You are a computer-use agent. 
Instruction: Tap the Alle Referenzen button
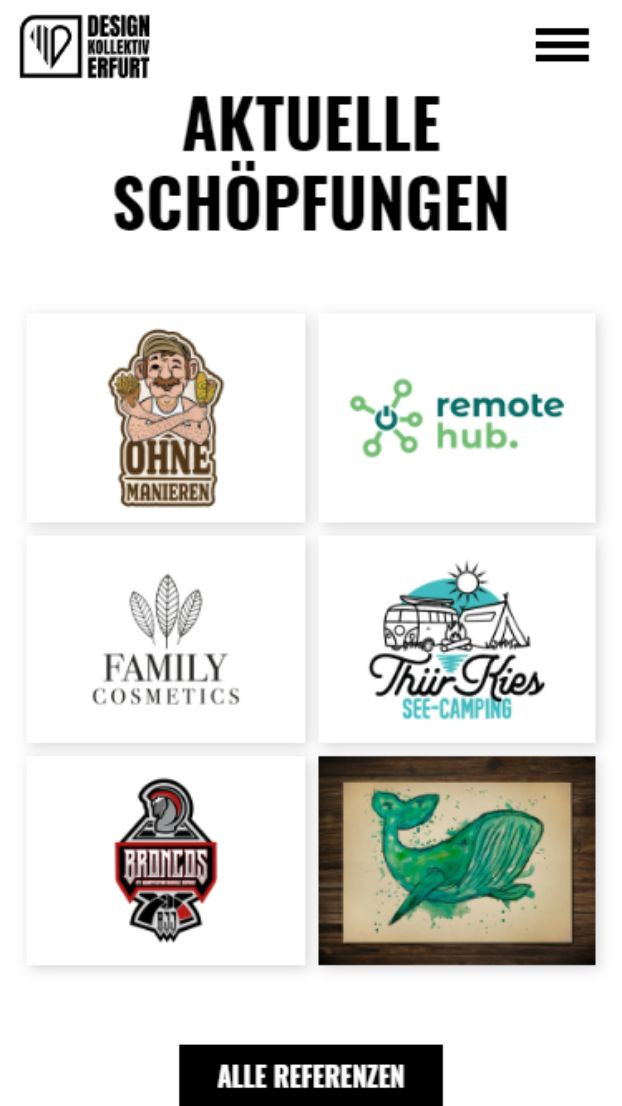point(311,1075)
